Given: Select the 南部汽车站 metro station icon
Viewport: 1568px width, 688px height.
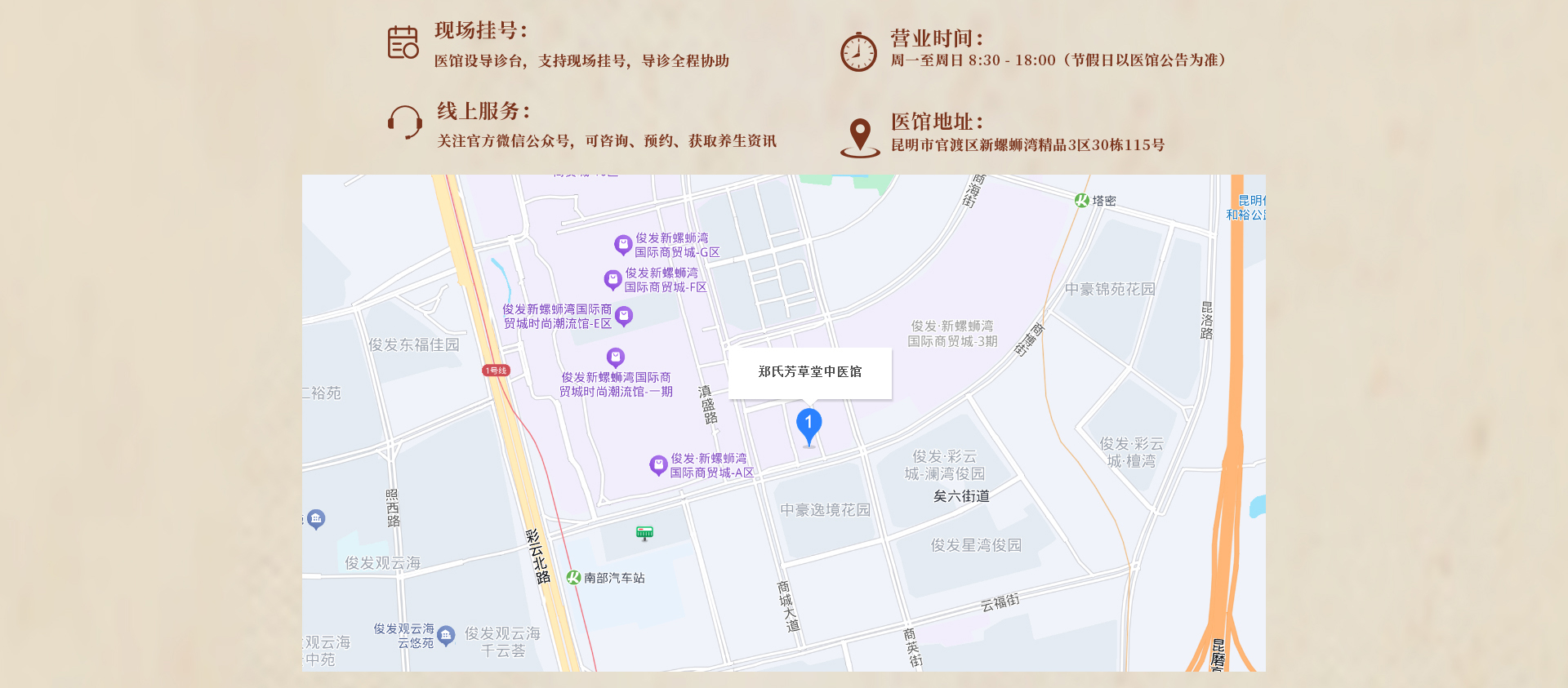Looking at the screenshot, I should (x=573, y=578).
